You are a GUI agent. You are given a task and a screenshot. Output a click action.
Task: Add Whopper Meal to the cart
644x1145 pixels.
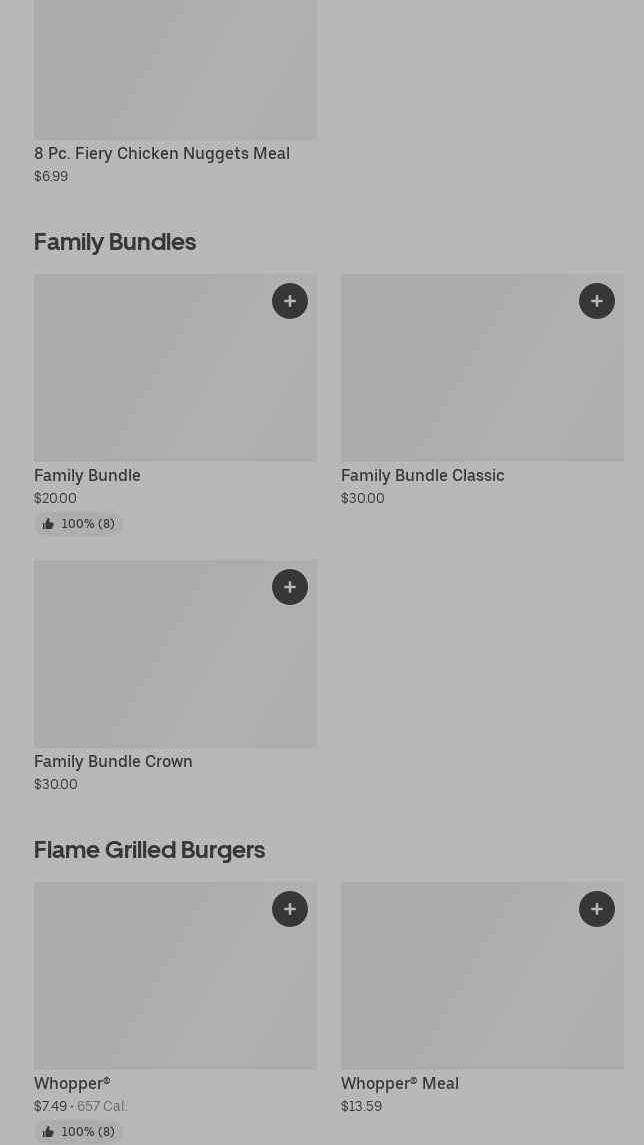click(x=597, y=909)
